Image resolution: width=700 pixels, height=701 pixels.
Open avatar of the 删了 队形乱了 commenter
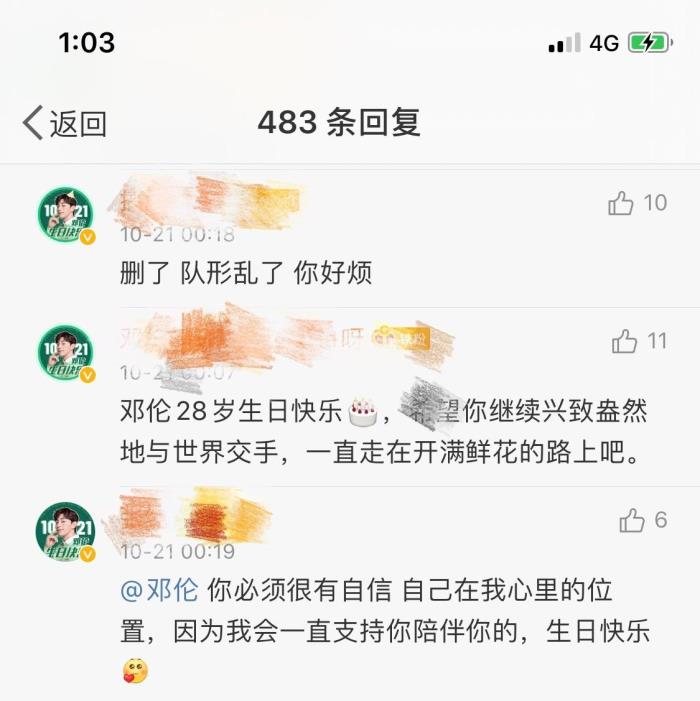pyautogui.click(x=65, y=215)
